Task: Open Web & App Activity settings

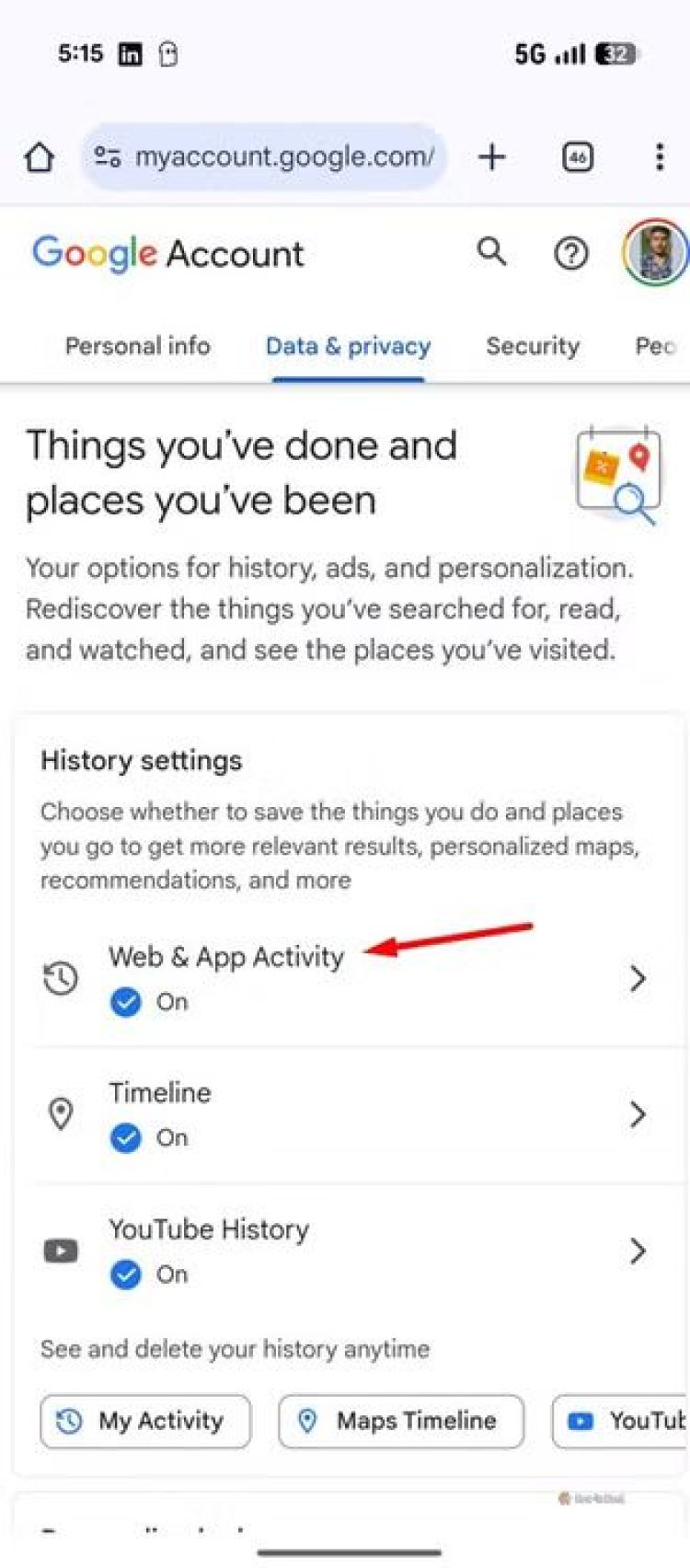Action: tap(350, 977)
